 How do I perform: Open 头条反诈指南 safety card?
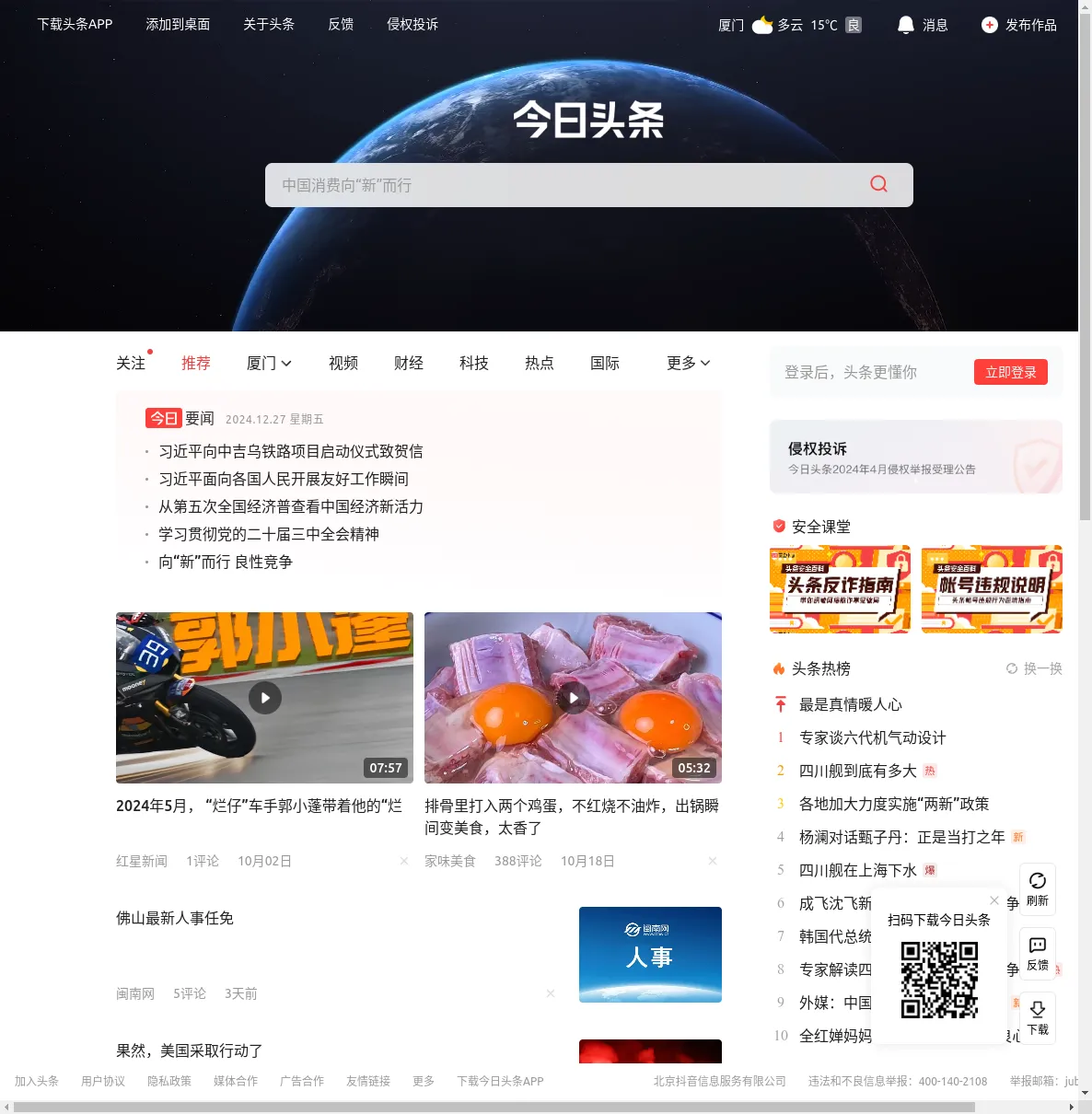840,589
